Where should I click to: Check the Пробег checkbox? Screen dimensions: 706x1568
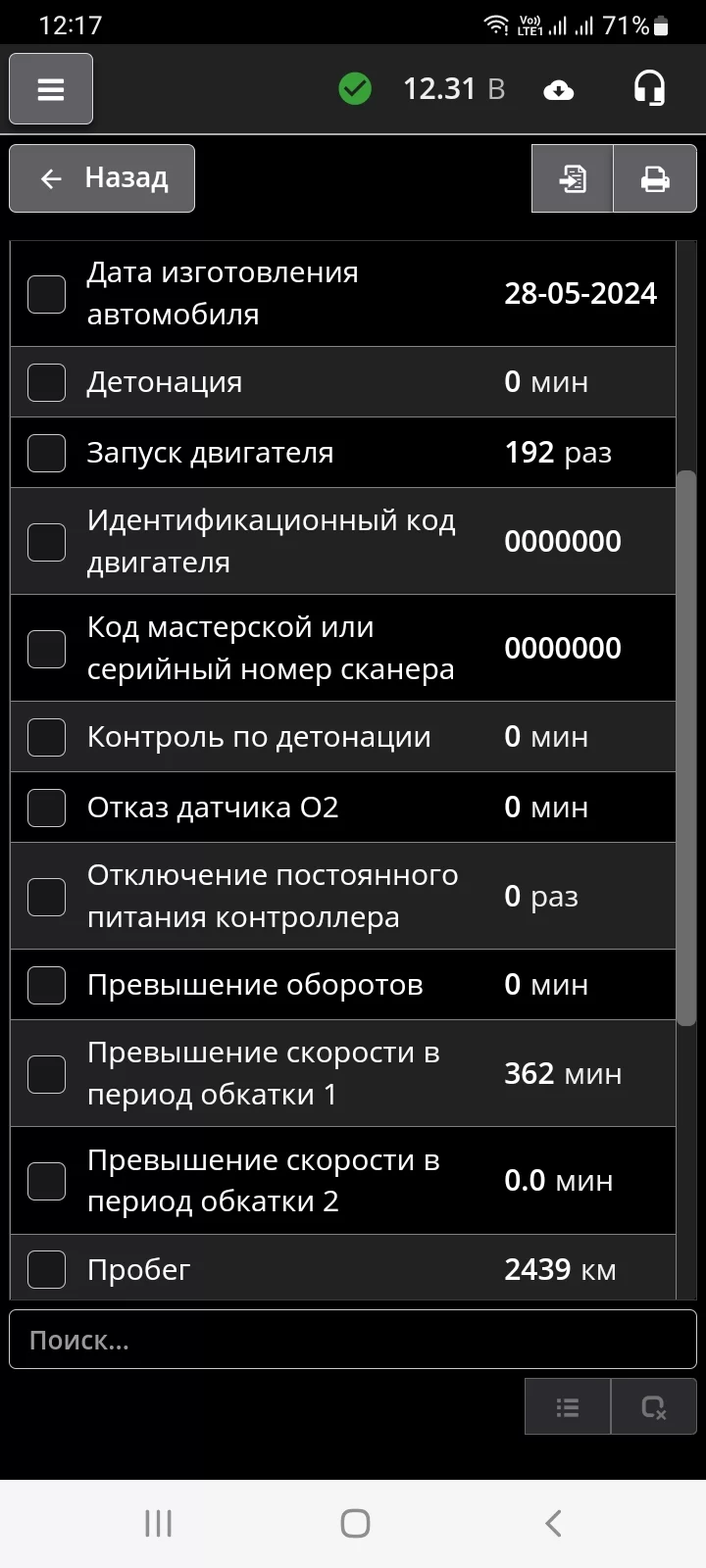[46, 1269]
